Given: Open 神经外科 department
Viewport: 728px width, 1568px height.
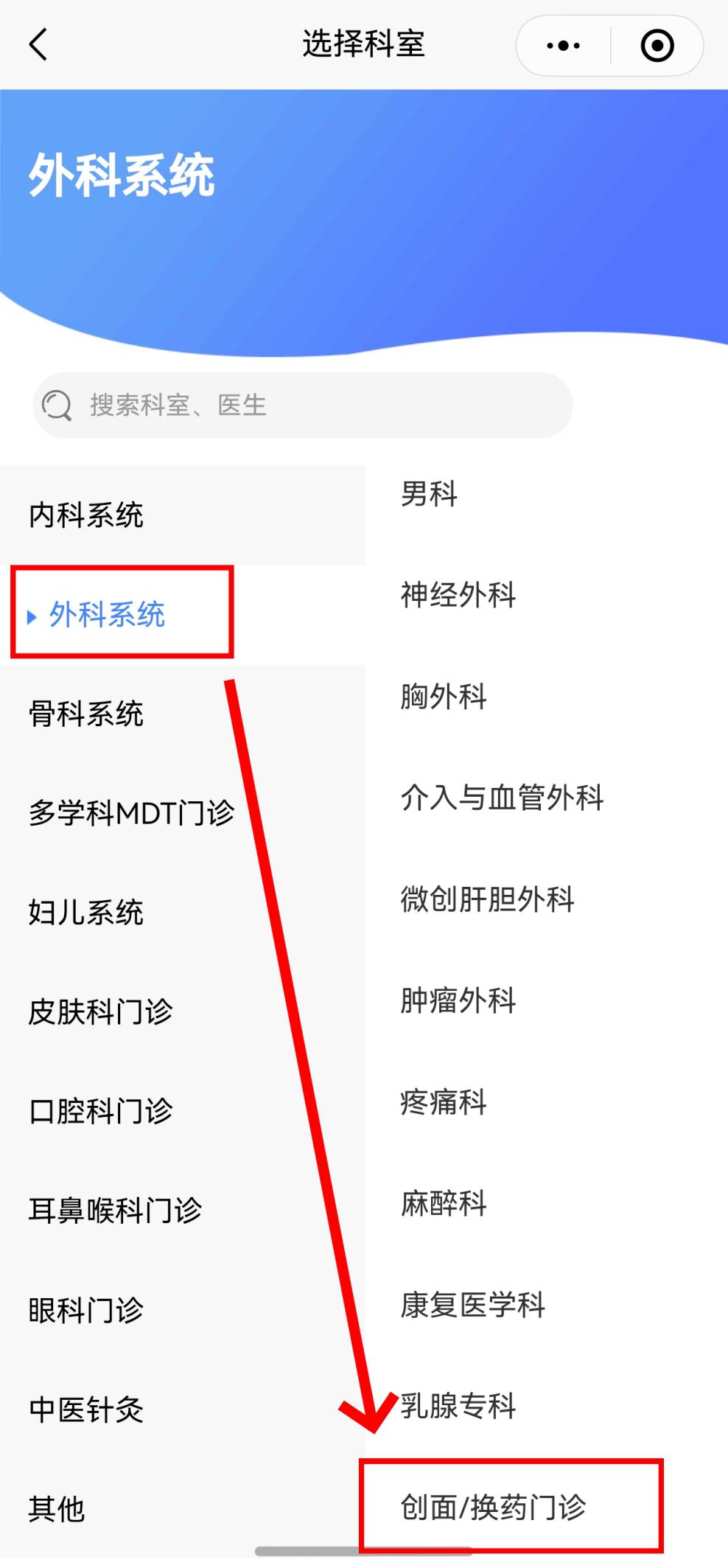Looking at the screenshot, I should coord(458,595).
